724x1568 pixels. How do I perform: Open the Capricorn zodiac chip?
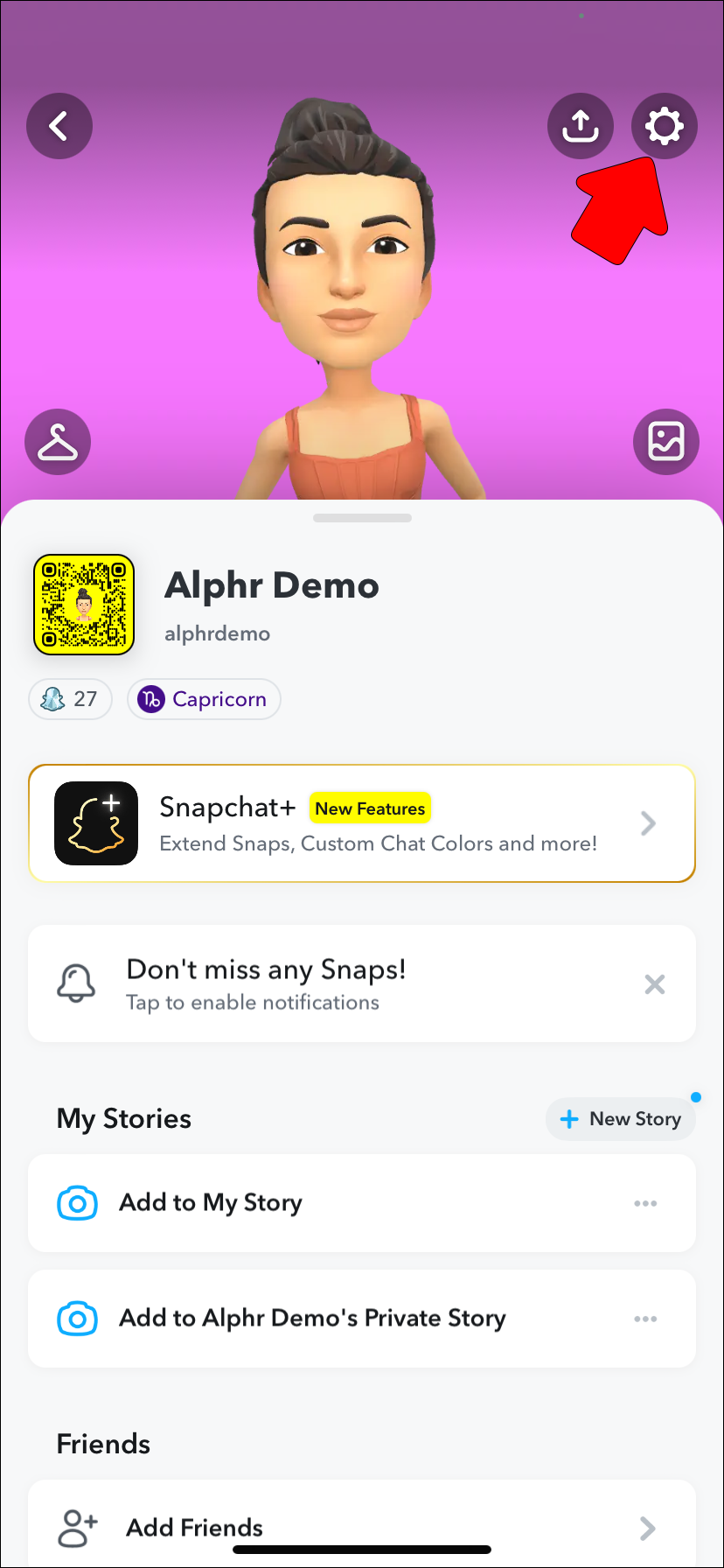pos(204,699)
